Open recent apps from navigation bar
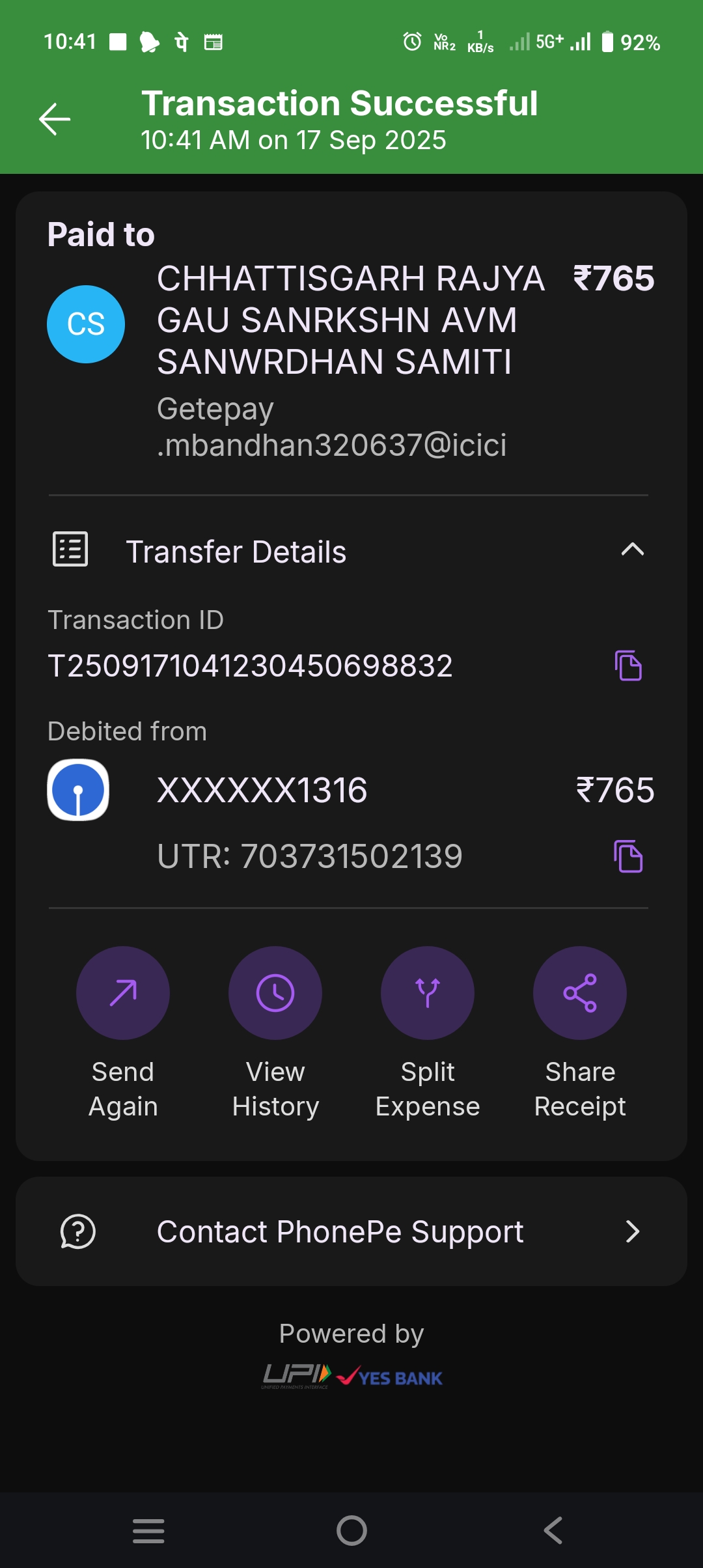This screenshot has height=1568, width=703. point(148,1530)
